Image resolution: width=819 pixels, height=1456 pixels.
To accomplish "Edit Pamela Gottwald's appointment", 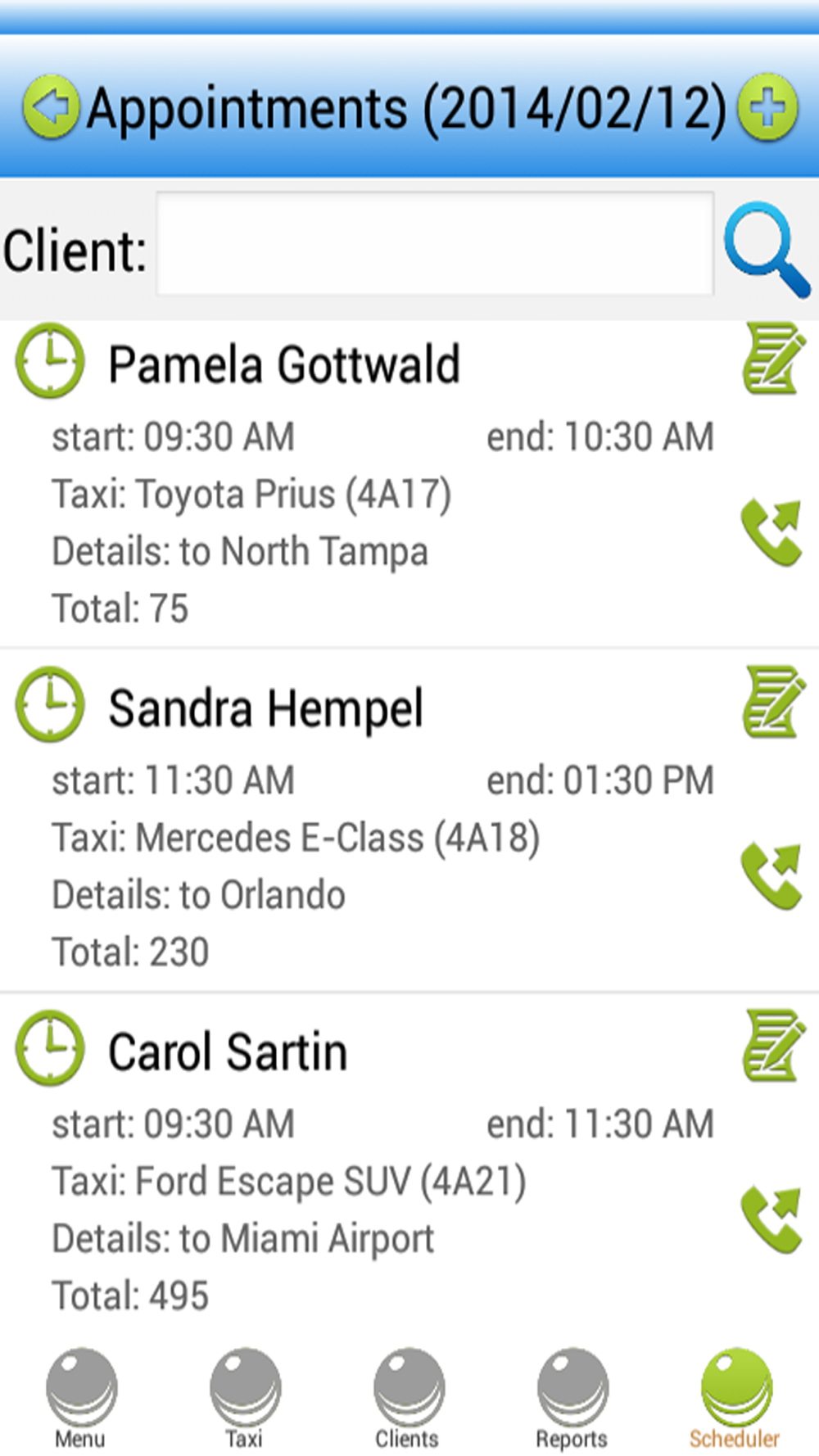I will 771,359.
